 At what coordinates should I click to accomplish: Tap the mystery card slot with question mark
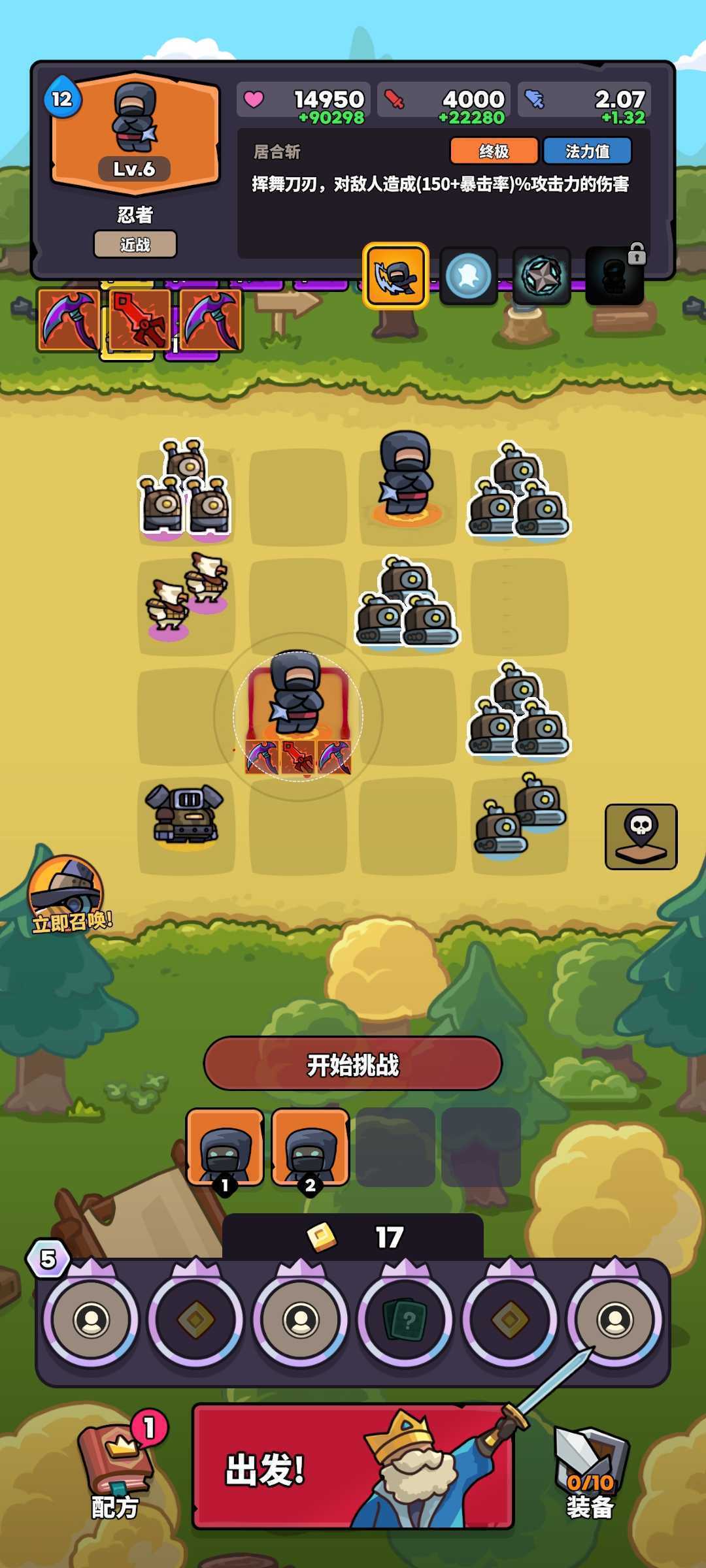(405, 1320)
